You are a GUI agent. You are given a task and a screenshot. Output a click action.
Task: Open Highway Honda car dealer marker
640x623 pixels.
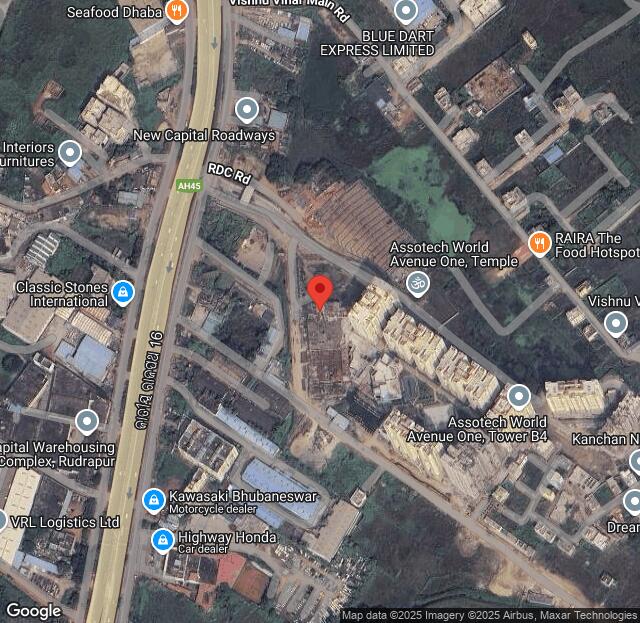coord(162,541)
